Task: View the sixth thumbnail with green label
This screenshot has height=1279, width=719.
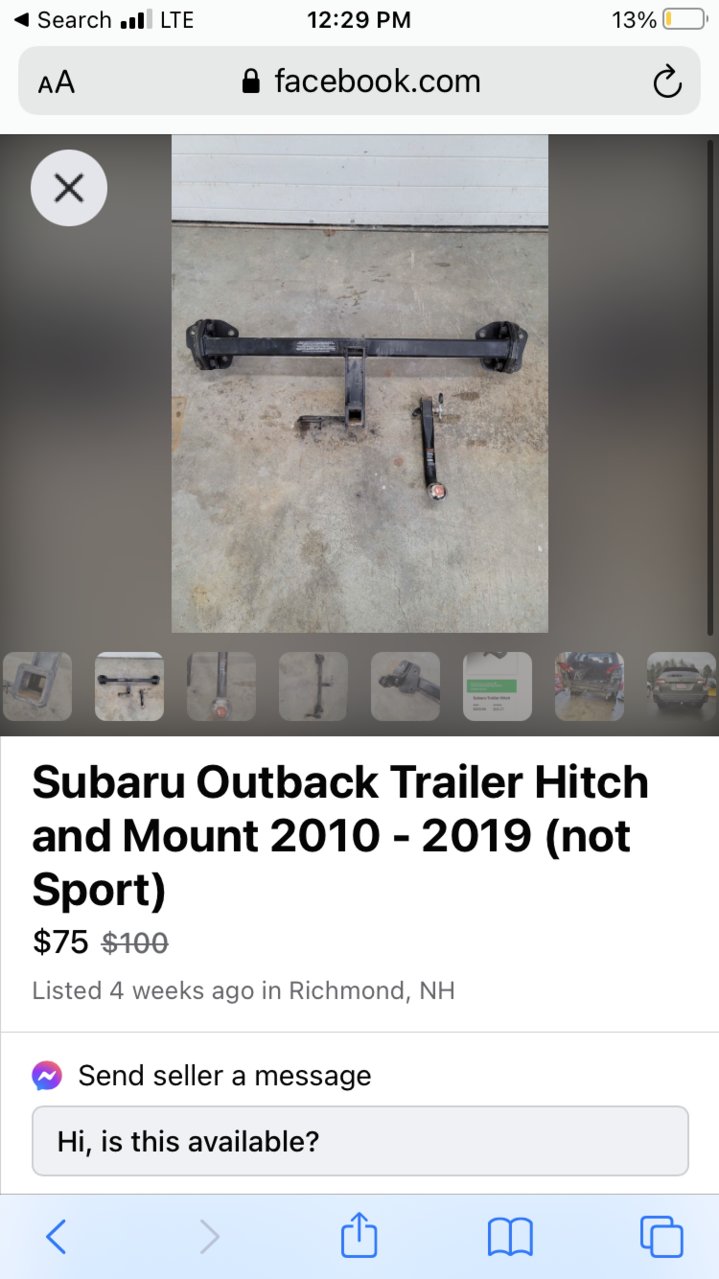Action: [497, 686]
